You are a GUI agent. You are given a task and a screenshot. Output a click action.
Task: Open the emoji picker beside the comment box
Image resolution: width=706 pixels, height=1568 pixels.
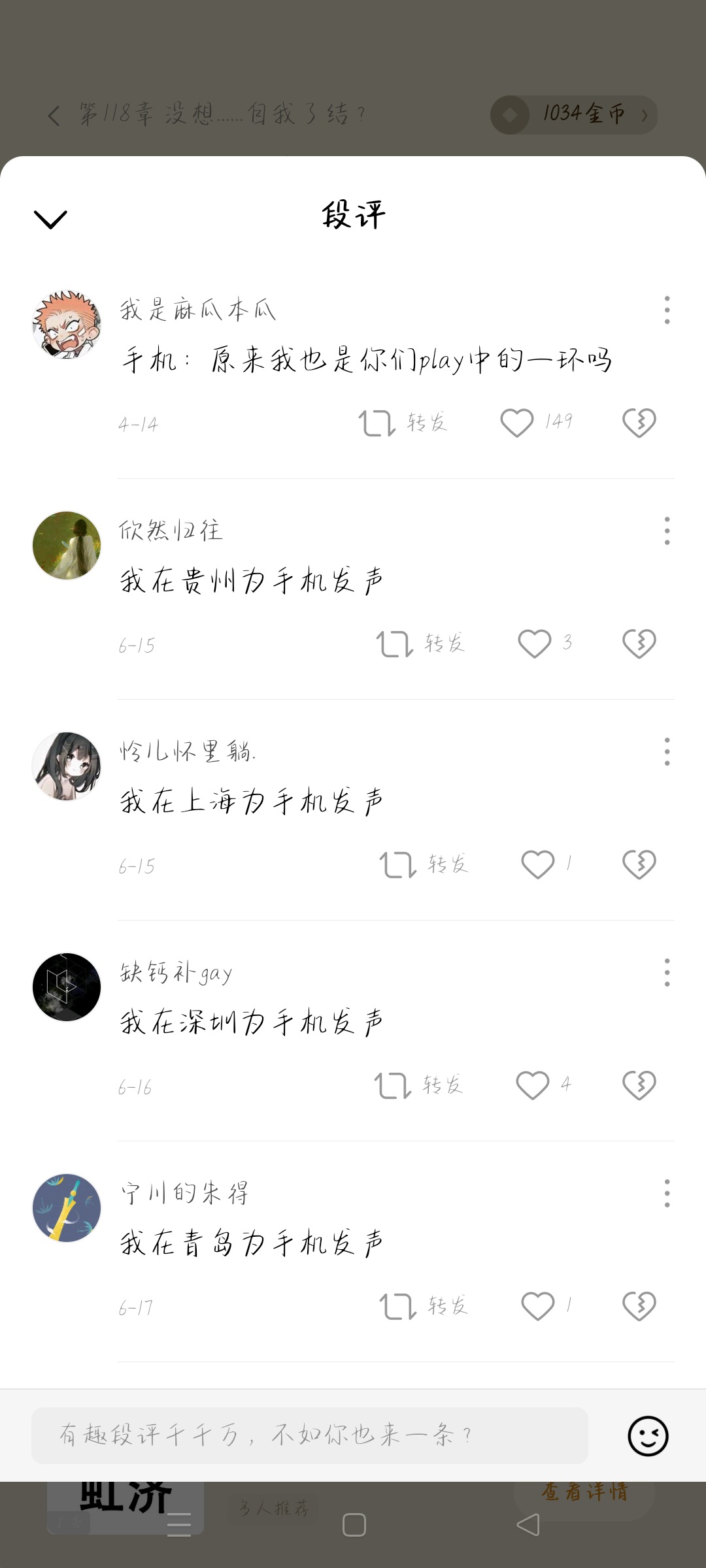point(648,1436)
